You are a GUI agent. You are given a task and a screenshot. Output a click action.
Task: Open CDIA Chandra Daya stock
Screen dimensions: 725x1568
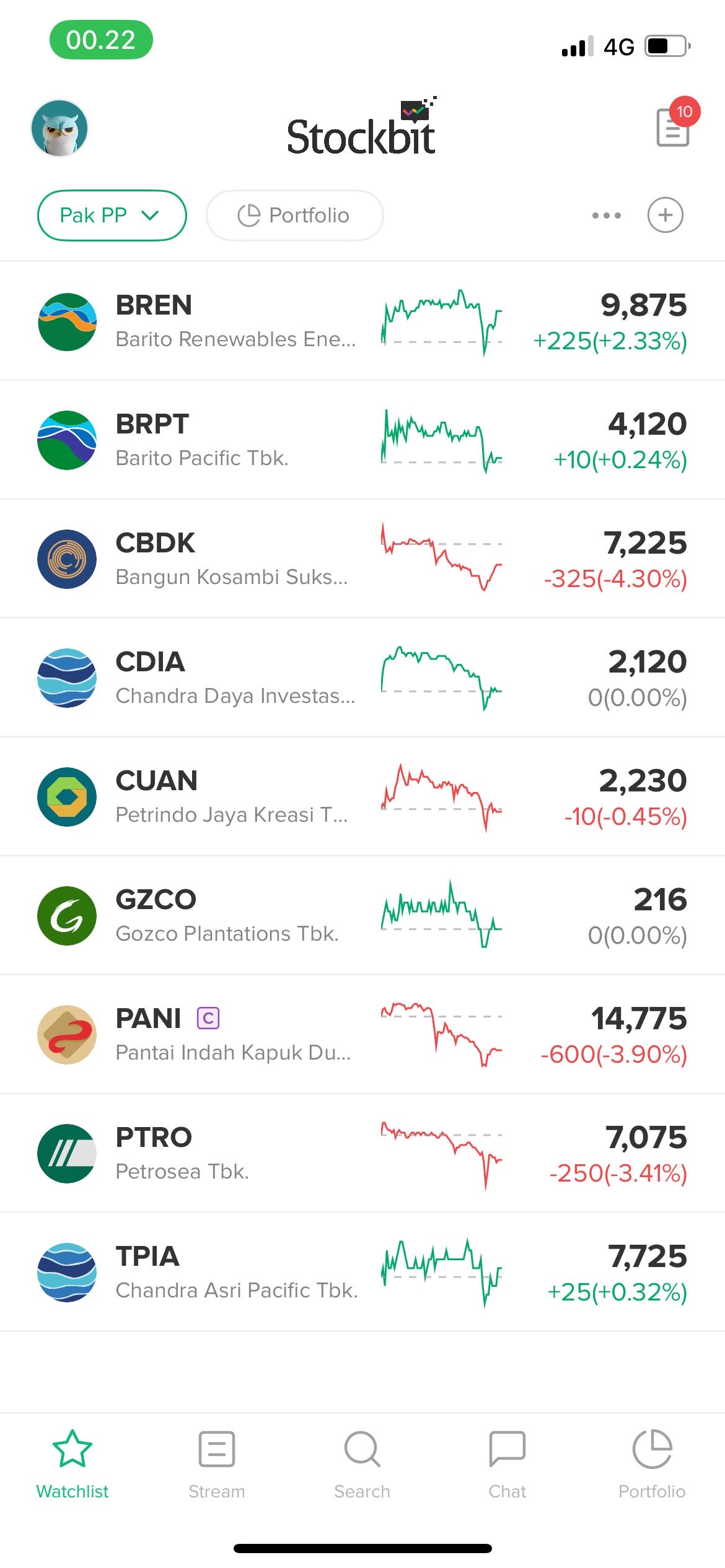235,678
